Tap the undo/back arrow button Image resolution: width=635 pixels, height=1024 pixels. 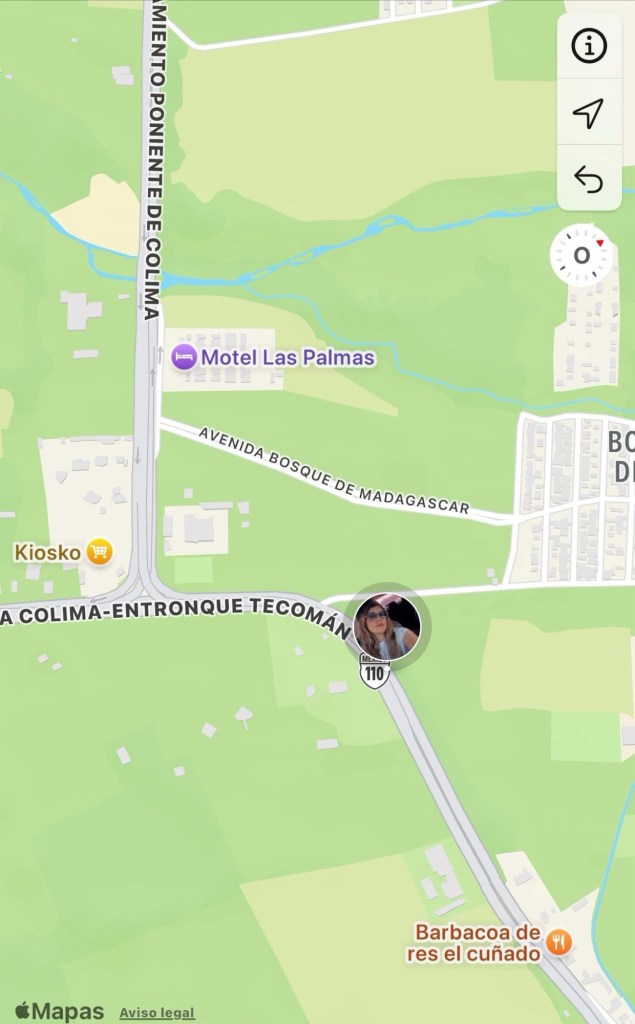(589, 179)
